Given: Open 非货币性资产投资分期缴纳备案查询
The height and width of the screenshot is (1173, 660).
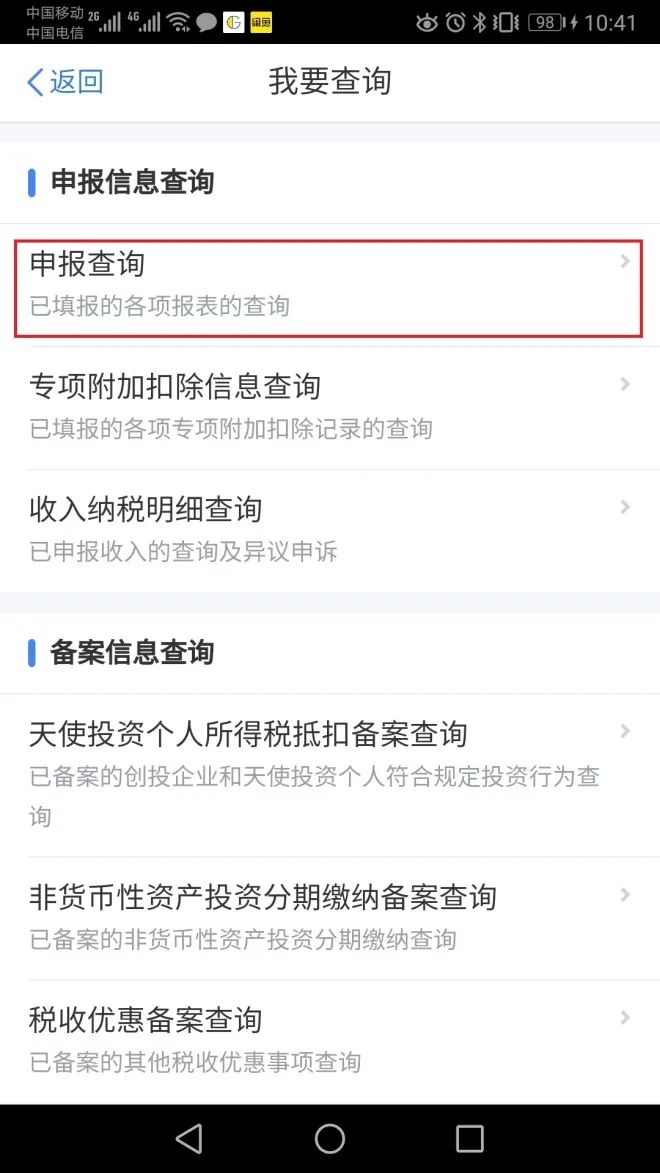Looking at the screenshot, I should pyautogui.click(x=329, y=919).
